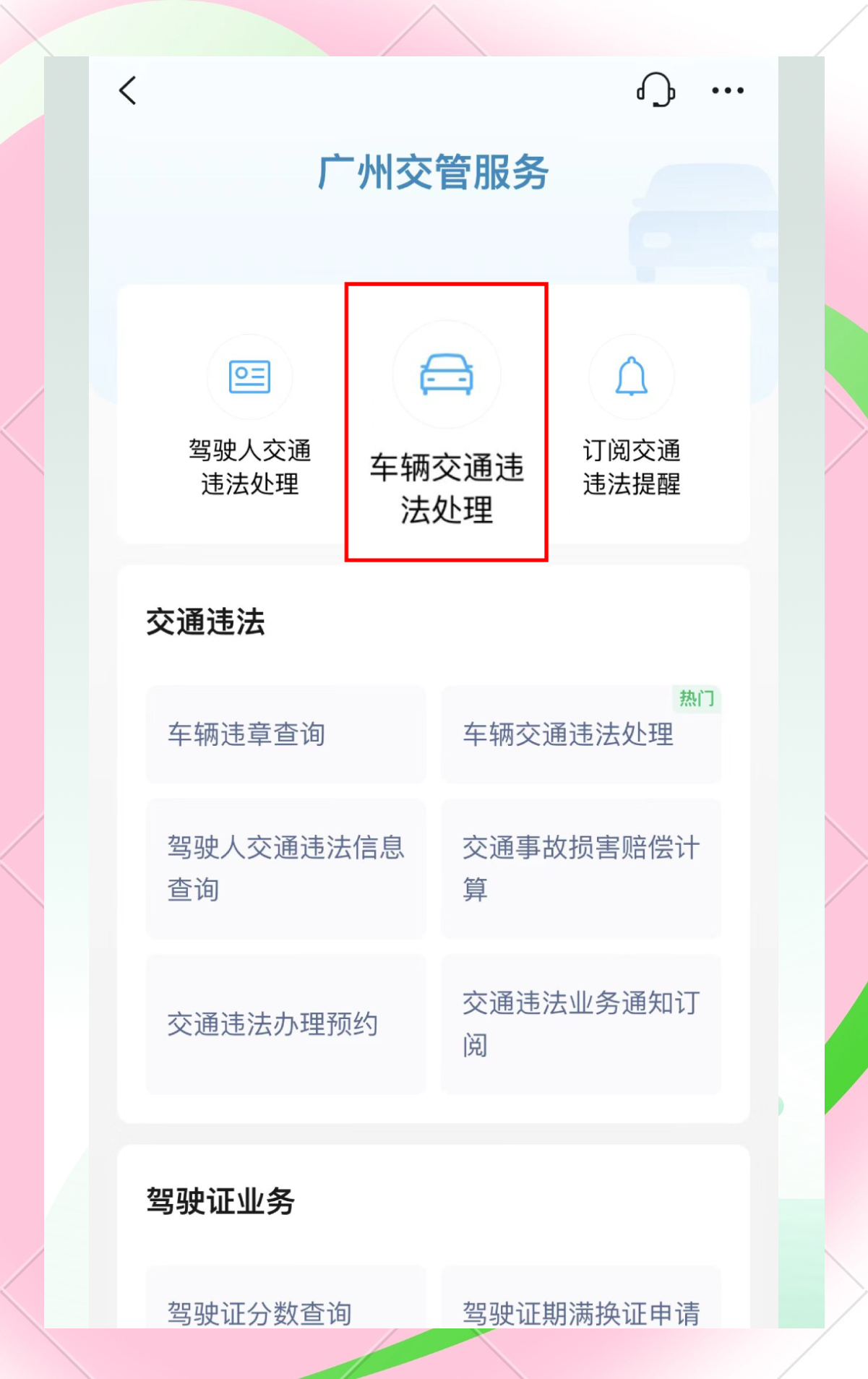This screenshot has height=1379, width=868.
Task: Go back using the top-left arrow
Action: click(128, 91)
